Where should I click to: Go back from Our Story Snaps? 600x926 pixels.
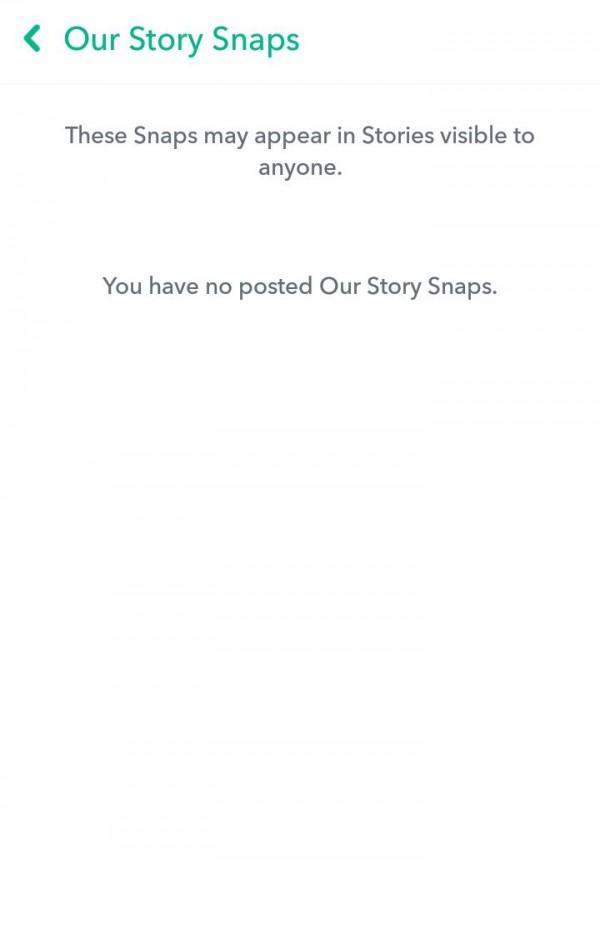pyautogui.click(x=33, y=40)
